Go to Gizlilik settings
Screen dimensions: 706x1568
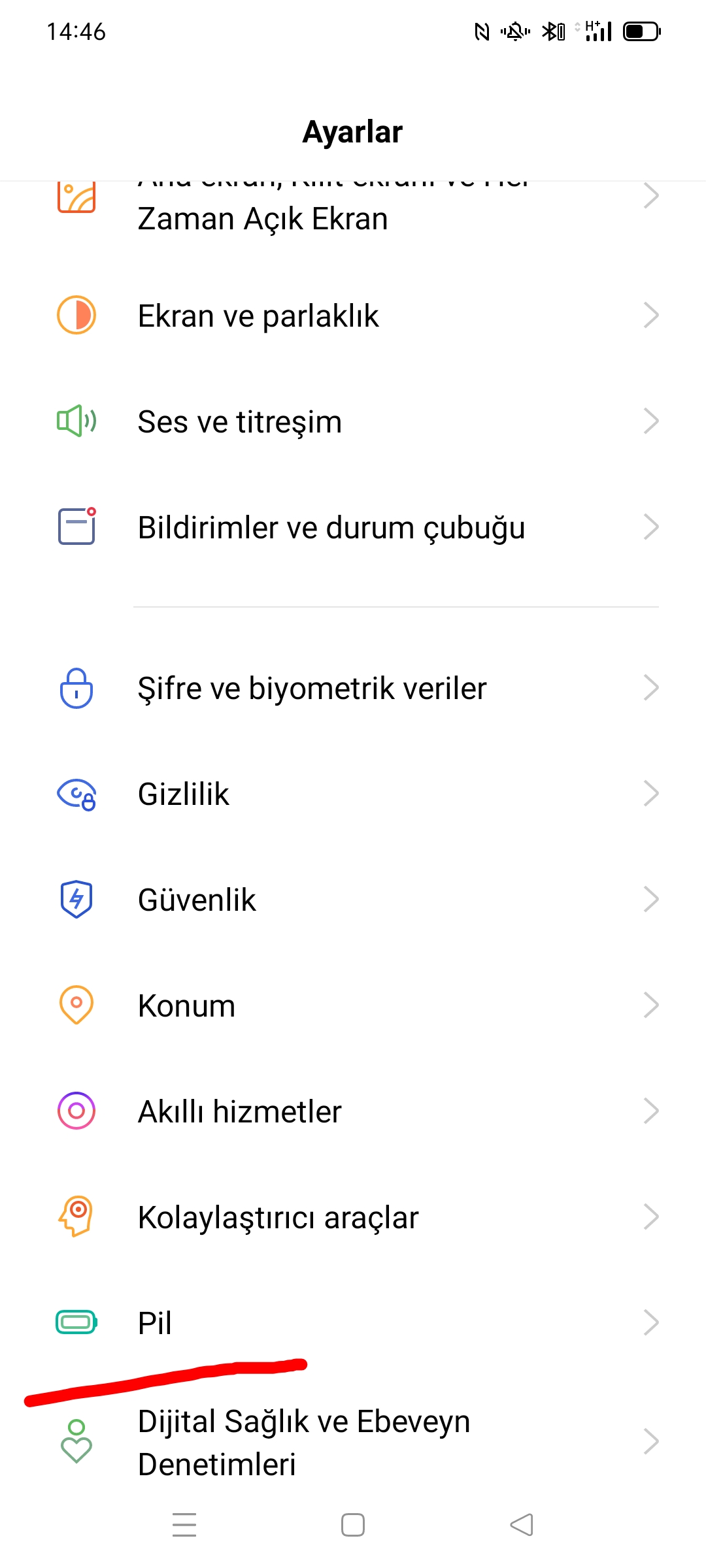353,794
